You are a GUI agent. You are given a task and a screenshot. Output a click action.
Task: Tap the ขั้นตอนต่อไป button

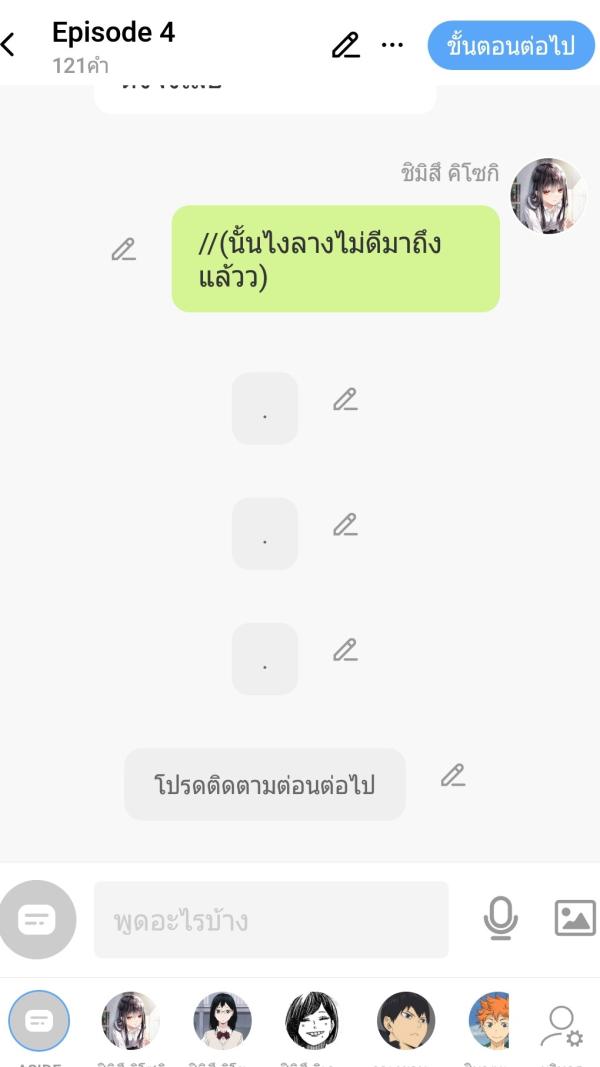click(511, 46)
